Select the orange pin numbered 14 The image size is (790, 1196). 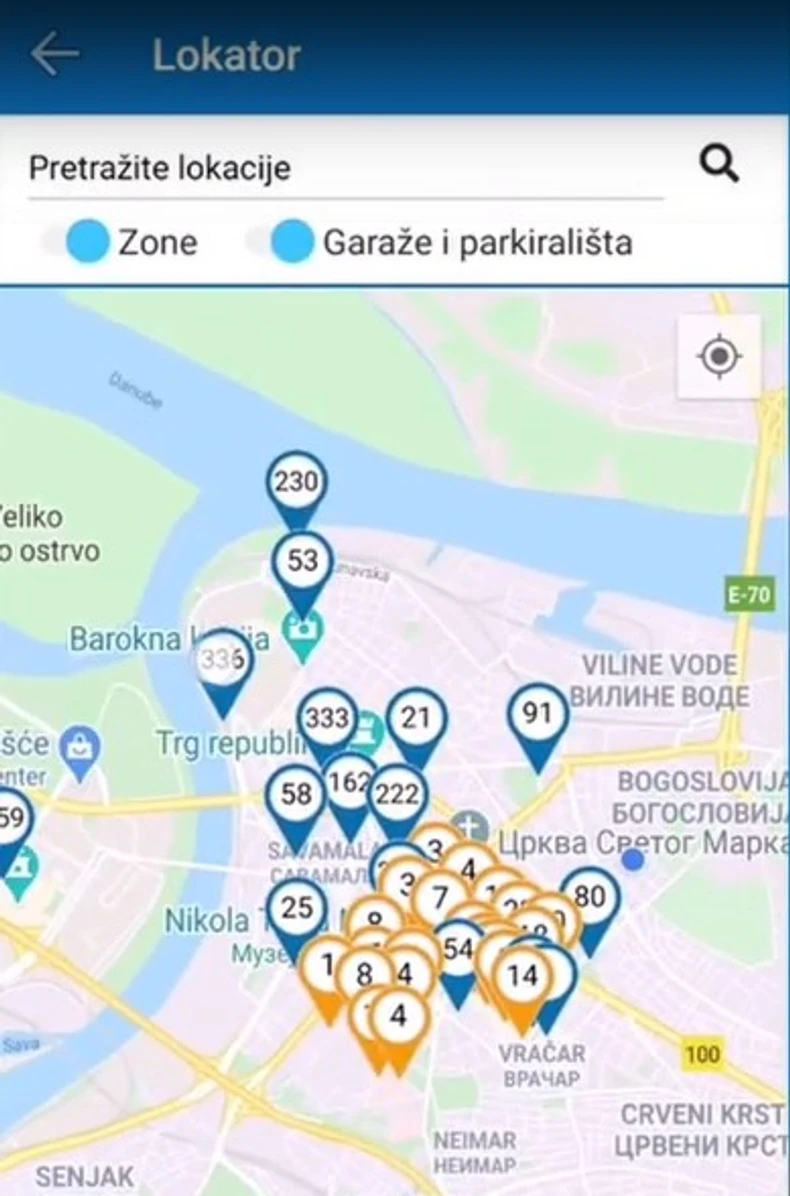click(522, 977)
